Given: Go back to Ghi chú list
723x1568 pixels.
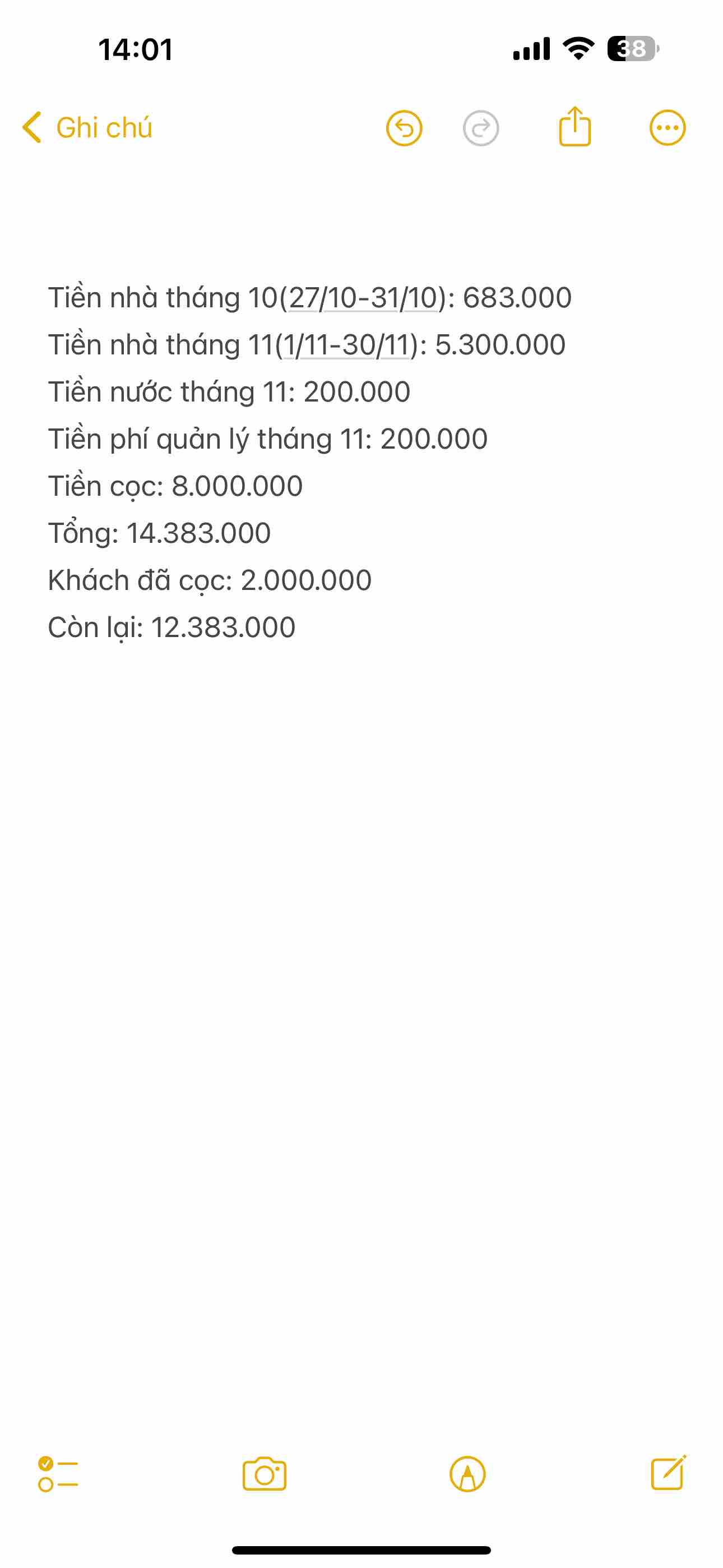Looking at the screenshot, I should pyautogui.click(x=87, y=128).
